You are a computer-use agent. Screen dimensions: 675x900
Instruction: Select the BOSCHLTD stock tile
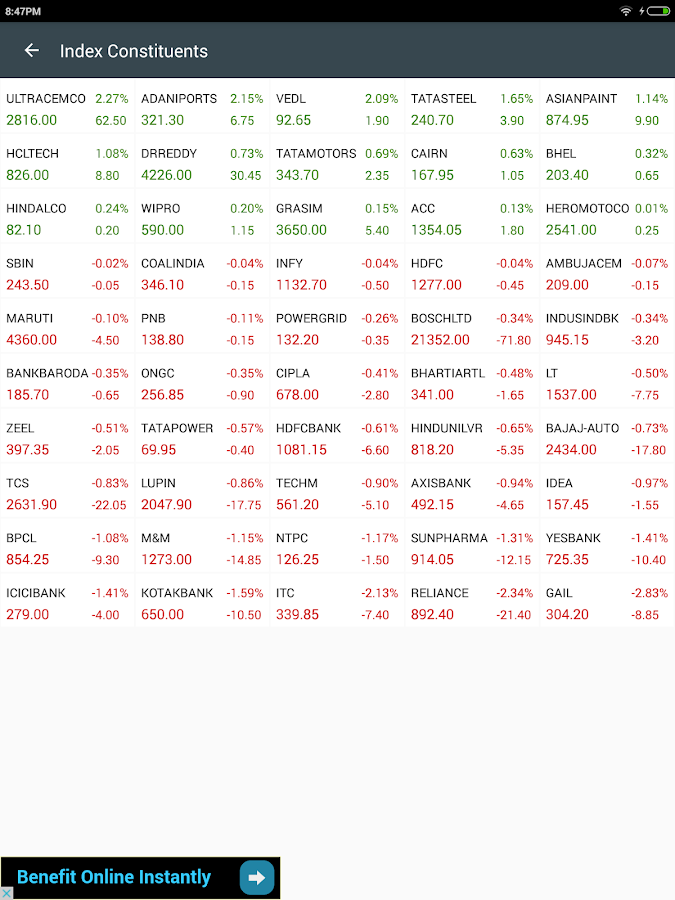point(472,330)
